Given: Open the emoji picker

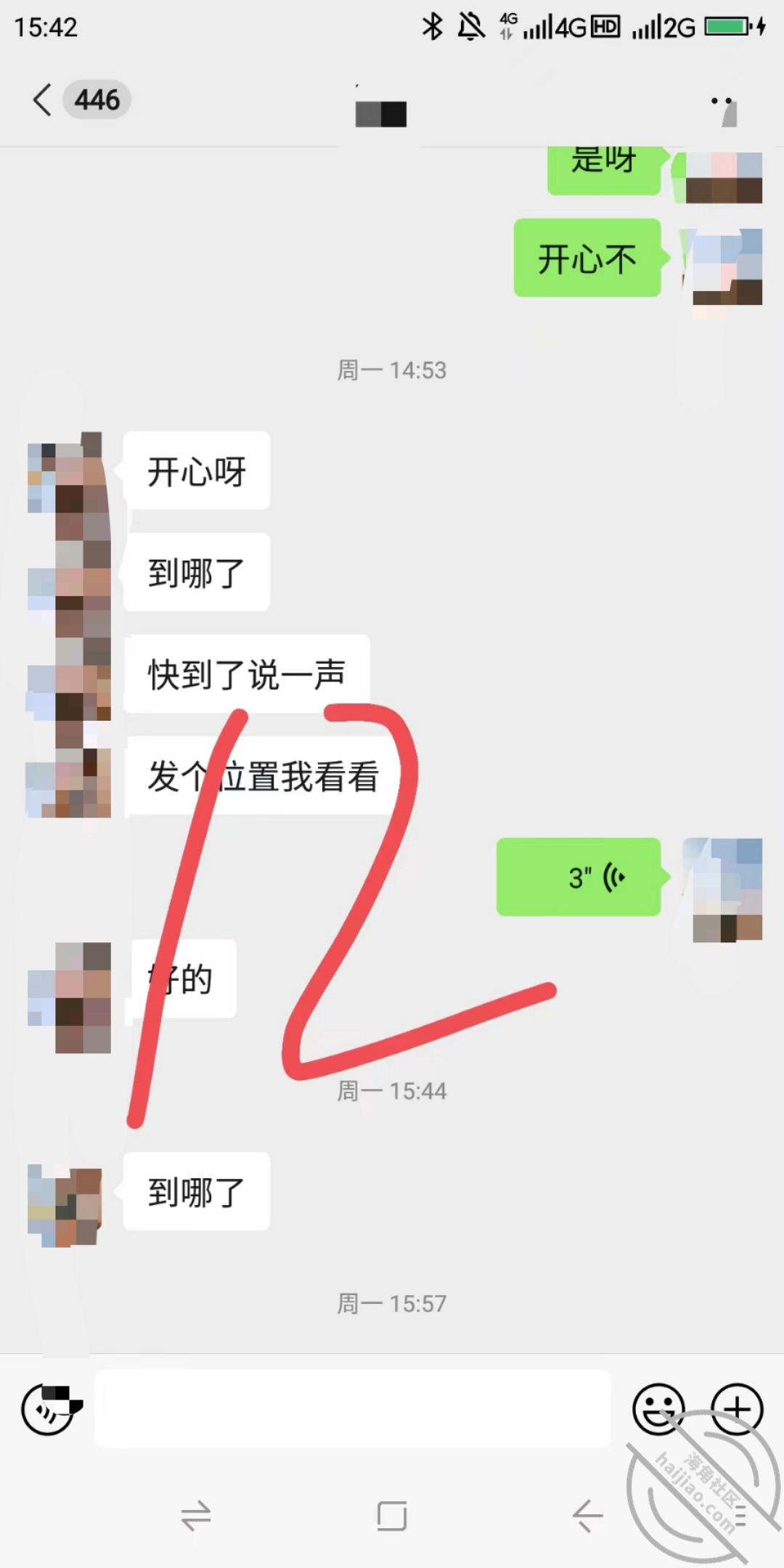Looking at the screenshot, I should coord(658,1409).
